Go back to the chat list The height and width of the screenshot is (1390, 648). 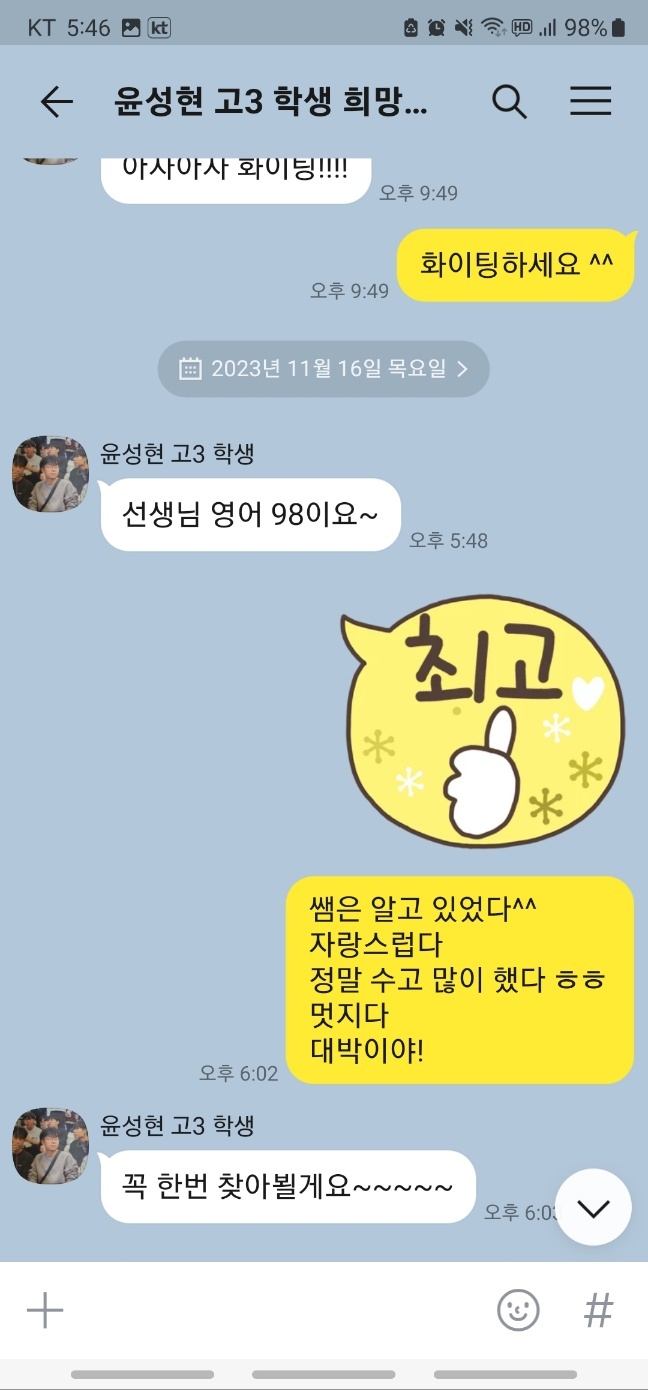(x=56, y=101)
